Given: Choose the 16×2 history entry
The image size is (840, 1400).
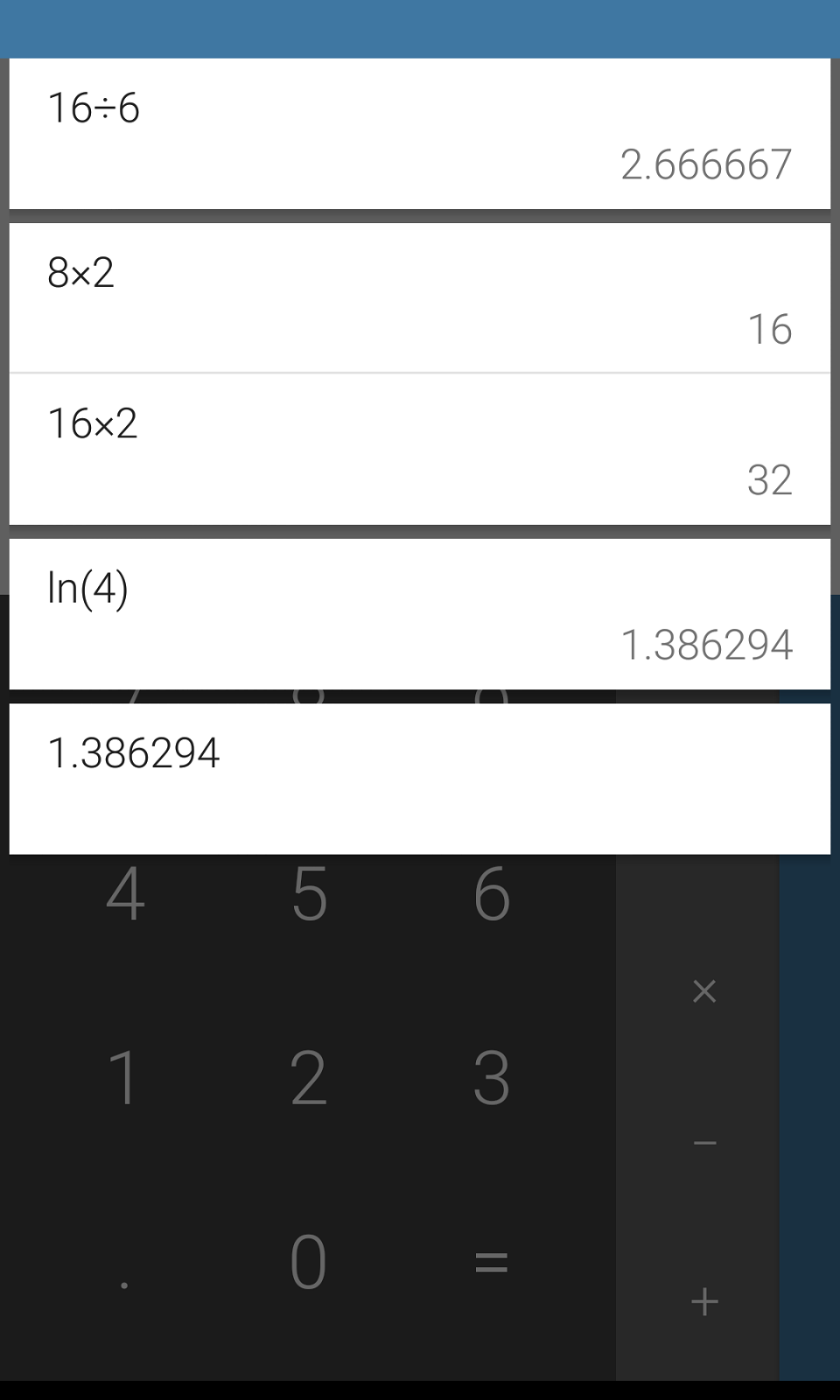Looking at the screenshot, I should click(x=420, y=450).
